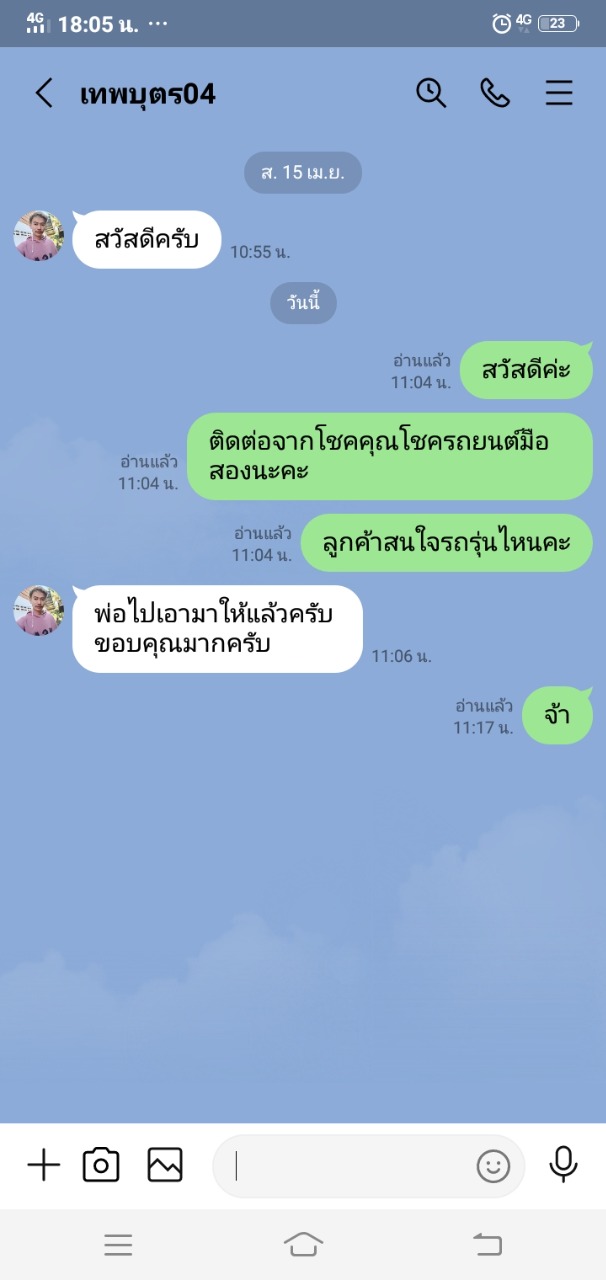Tap the avatar next to พ่อไปเอามาให้แล้วครับ
The height and width of the screenshot is (1280, 606).
[x=39, y=610]
